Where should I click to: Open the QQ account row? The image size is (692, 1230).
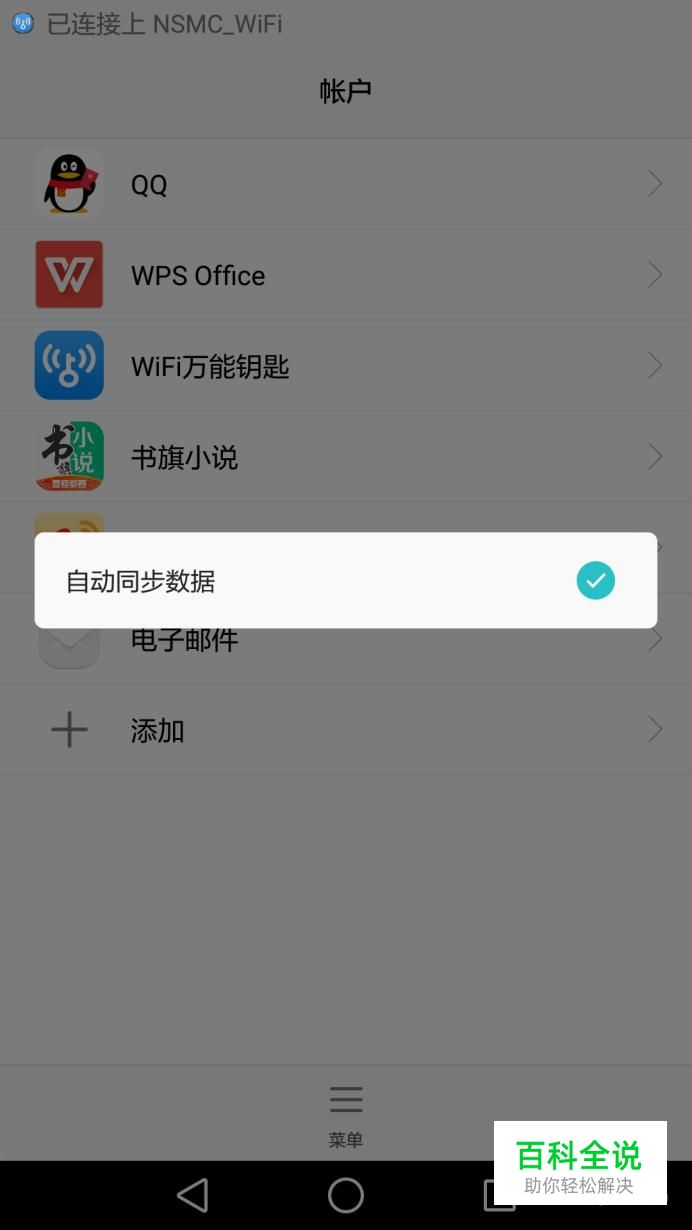point(346,184)
